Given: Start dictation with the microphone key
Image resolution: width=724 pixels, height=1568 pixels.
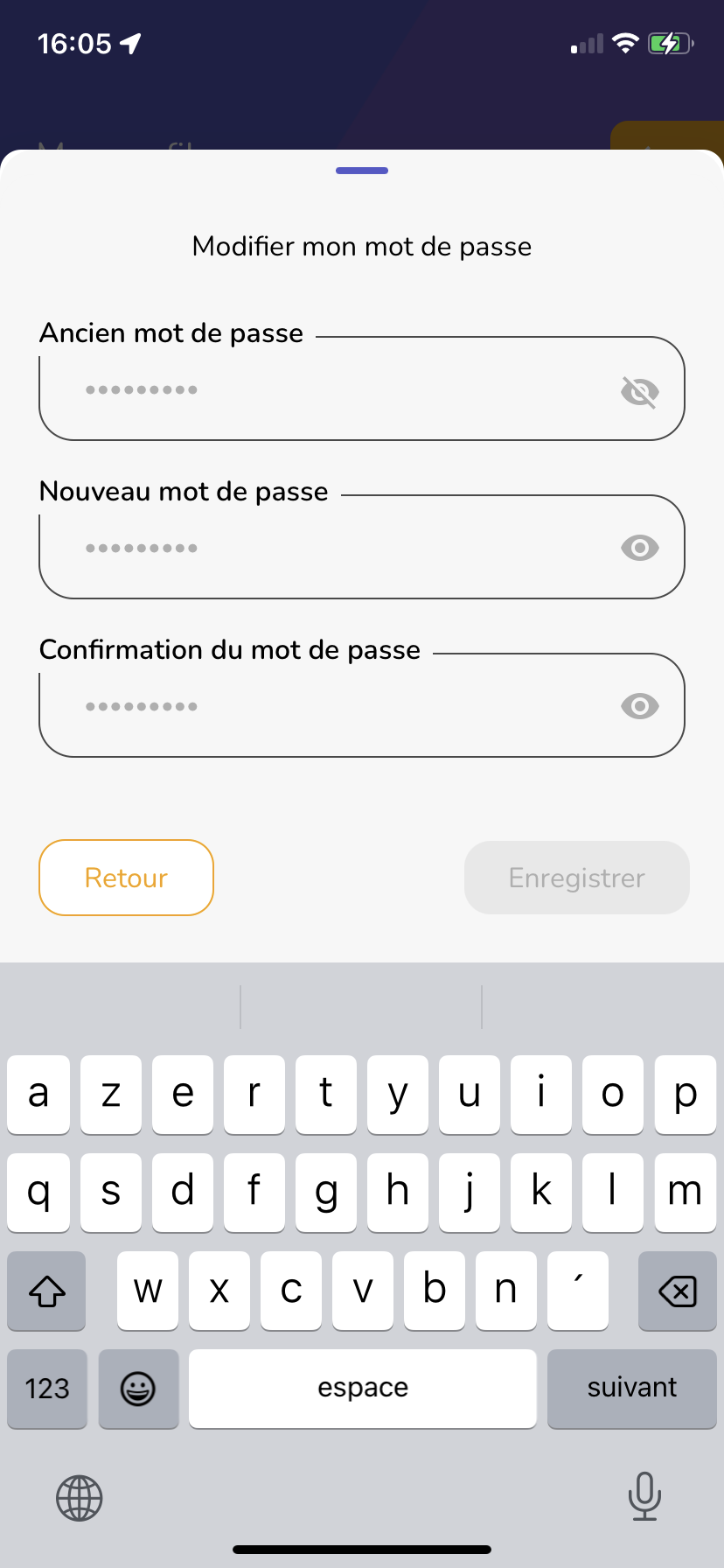Looking at the screenshot, I should pyautogui.click(x=644, y=1496).
